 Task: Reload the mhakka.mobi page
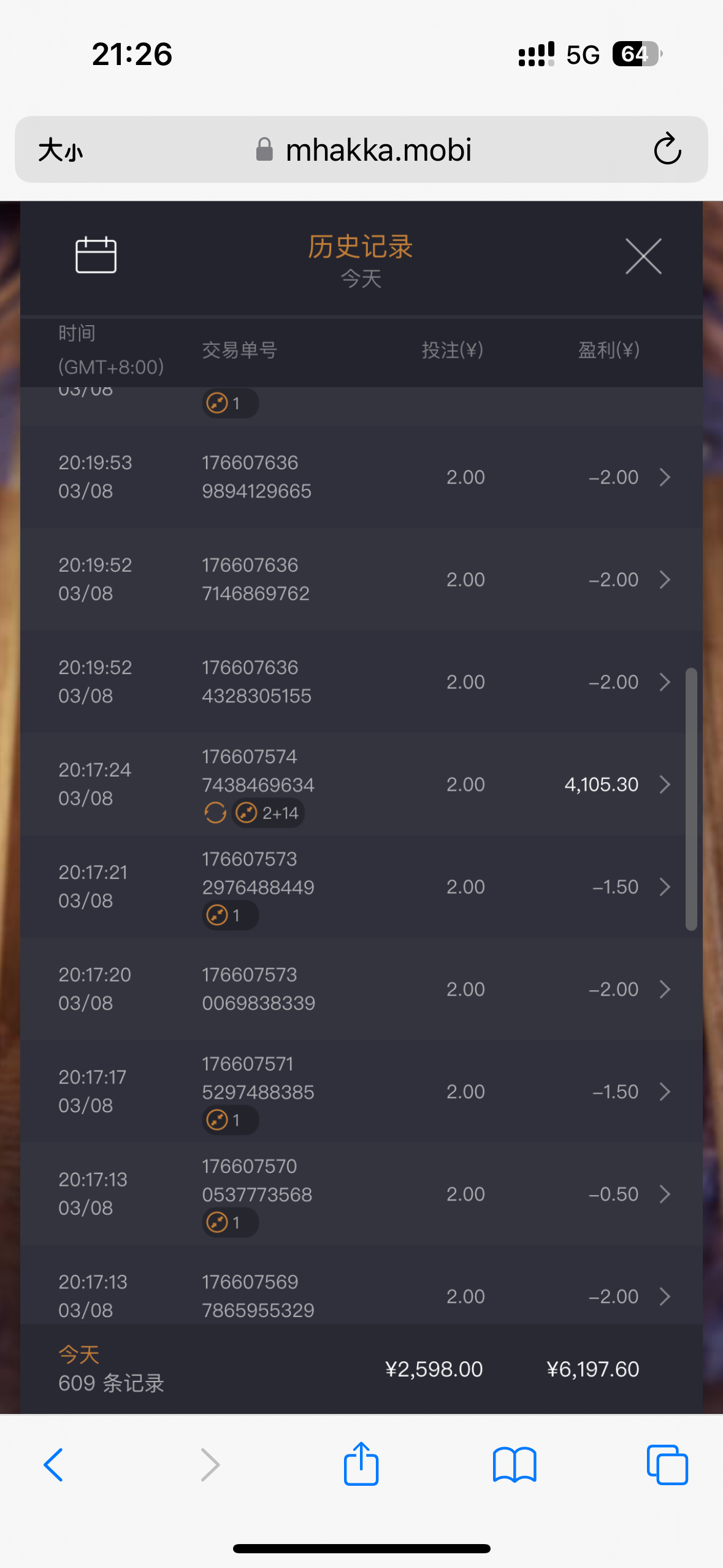(667, 150)
